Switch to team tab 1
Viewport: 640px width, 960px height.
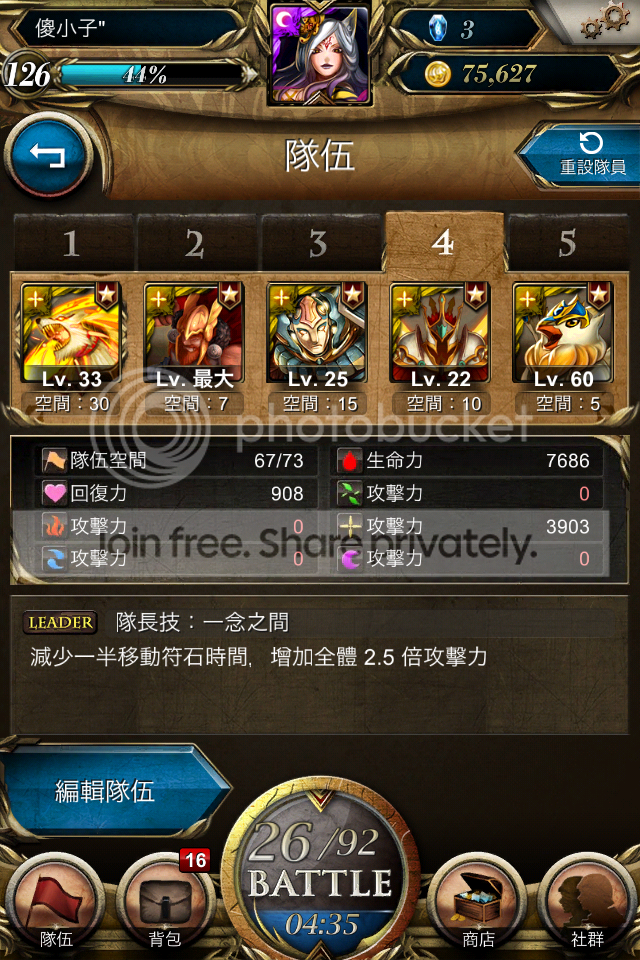coord(71,243)
